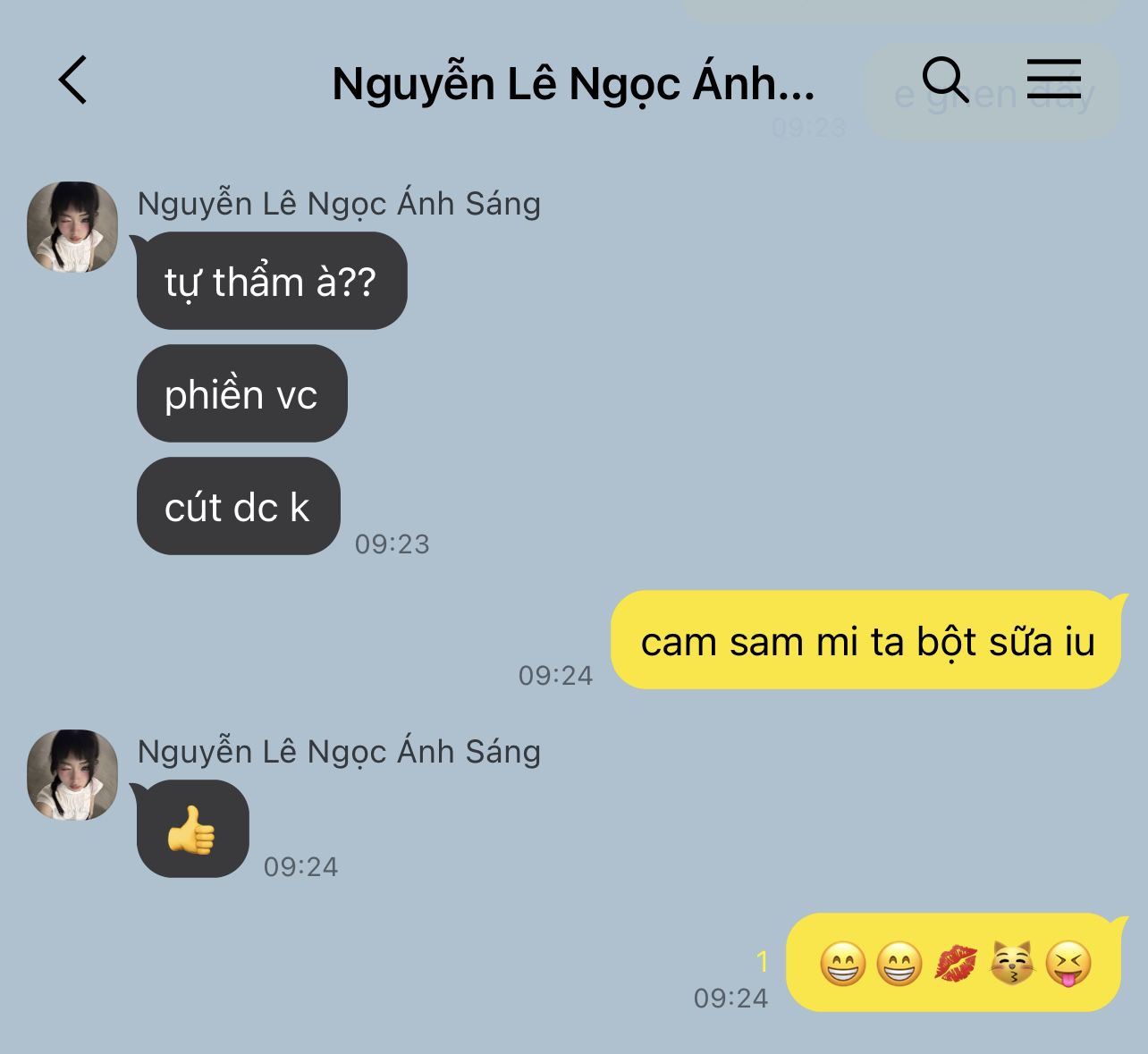
Task: Search within this conversation
Action: coord(945,80)
